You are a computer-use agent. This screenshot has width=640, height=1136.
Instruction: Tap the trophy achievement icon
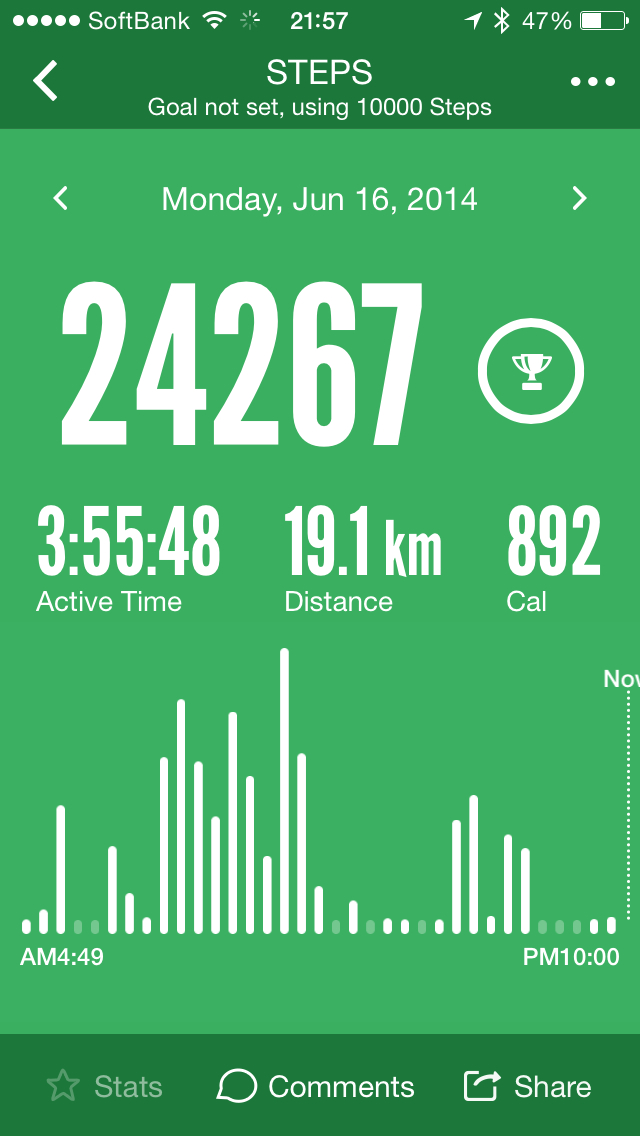pyautogui.click(x=531, y=372)
